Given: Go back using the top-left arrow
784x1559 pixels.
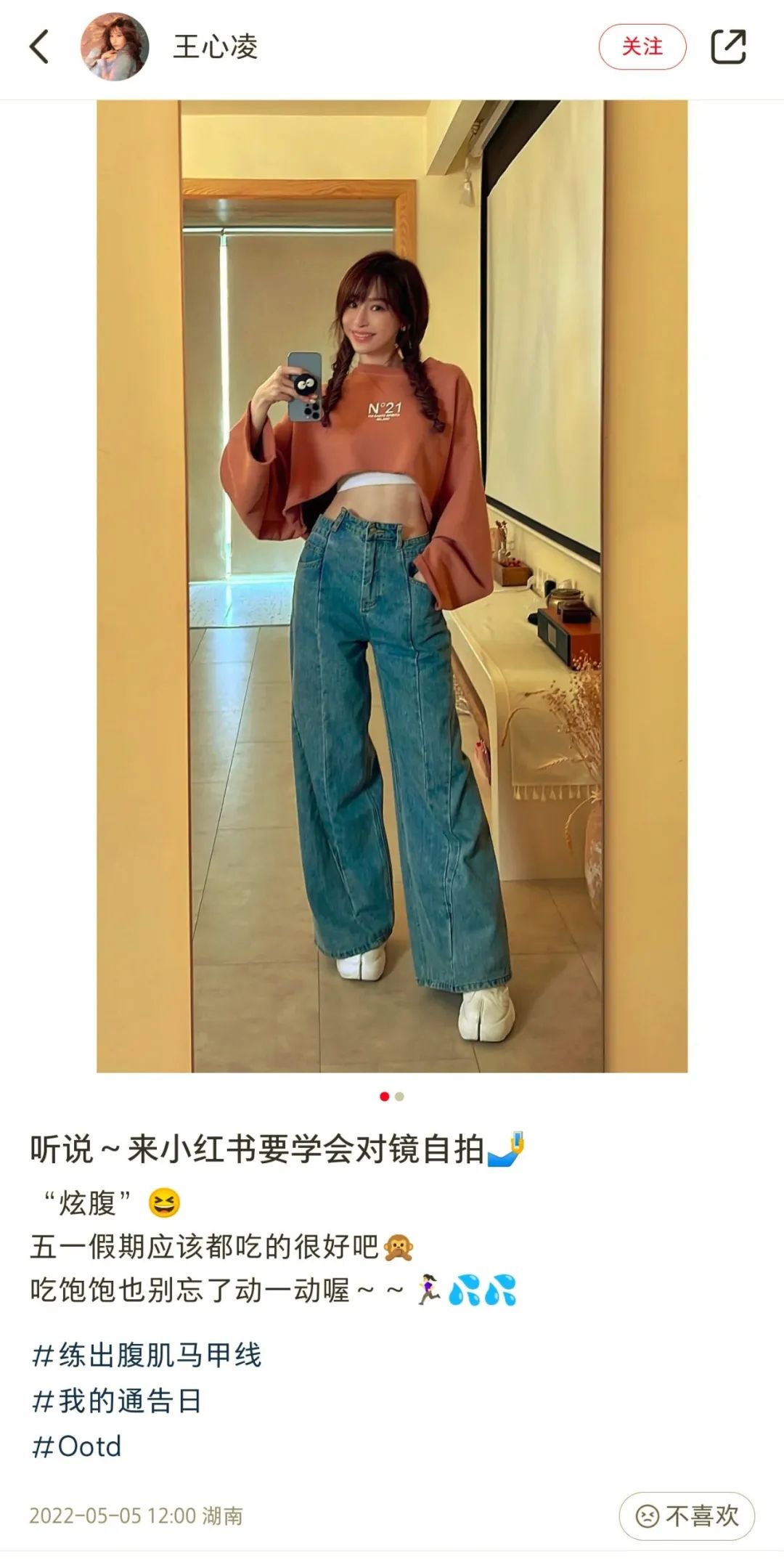Looking at the screenshot, I should 40,47.
